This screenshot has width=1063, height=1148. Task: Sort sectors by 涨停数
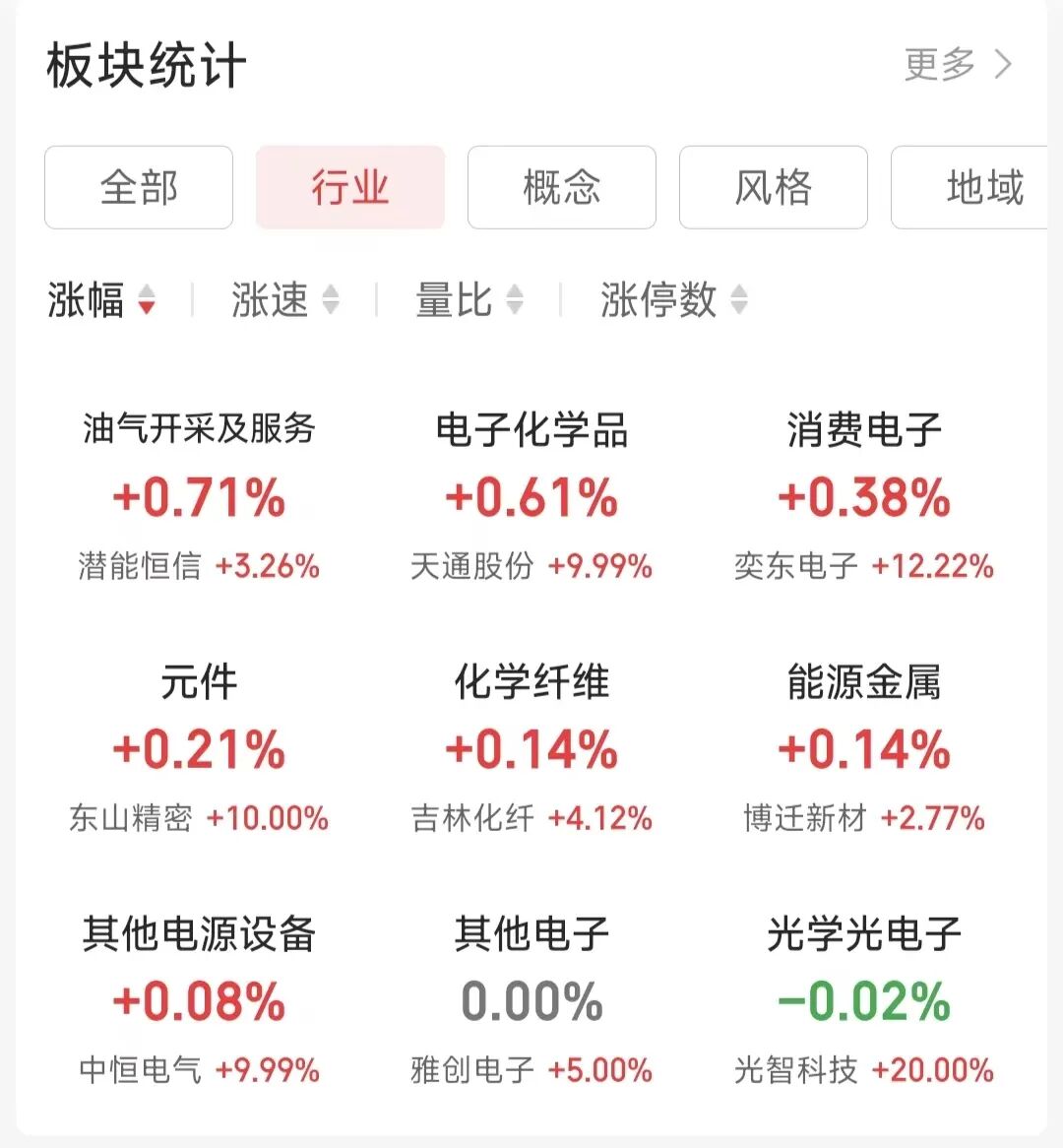coord(674,299)
